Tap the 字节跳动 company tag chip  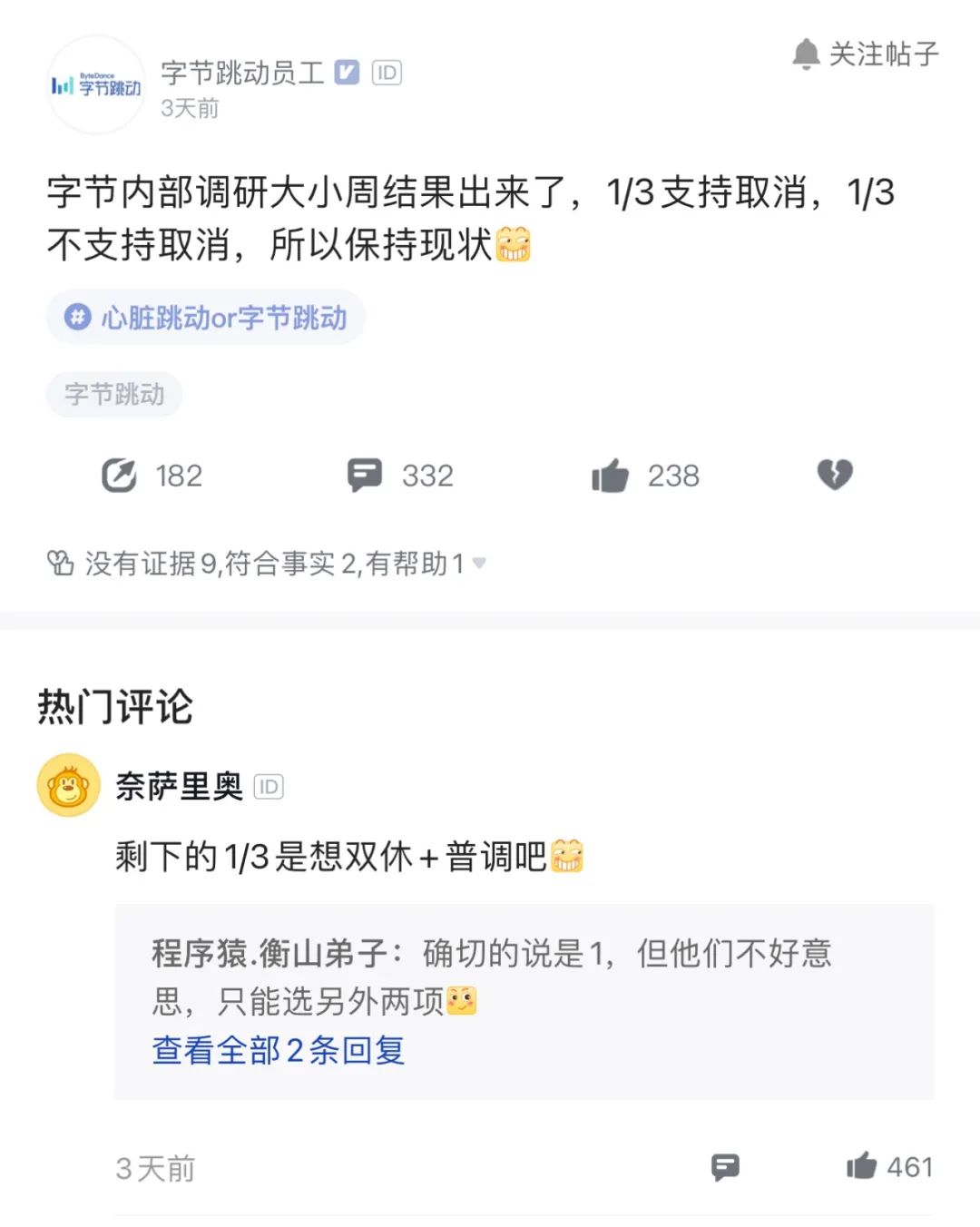[x=114, y=394]
